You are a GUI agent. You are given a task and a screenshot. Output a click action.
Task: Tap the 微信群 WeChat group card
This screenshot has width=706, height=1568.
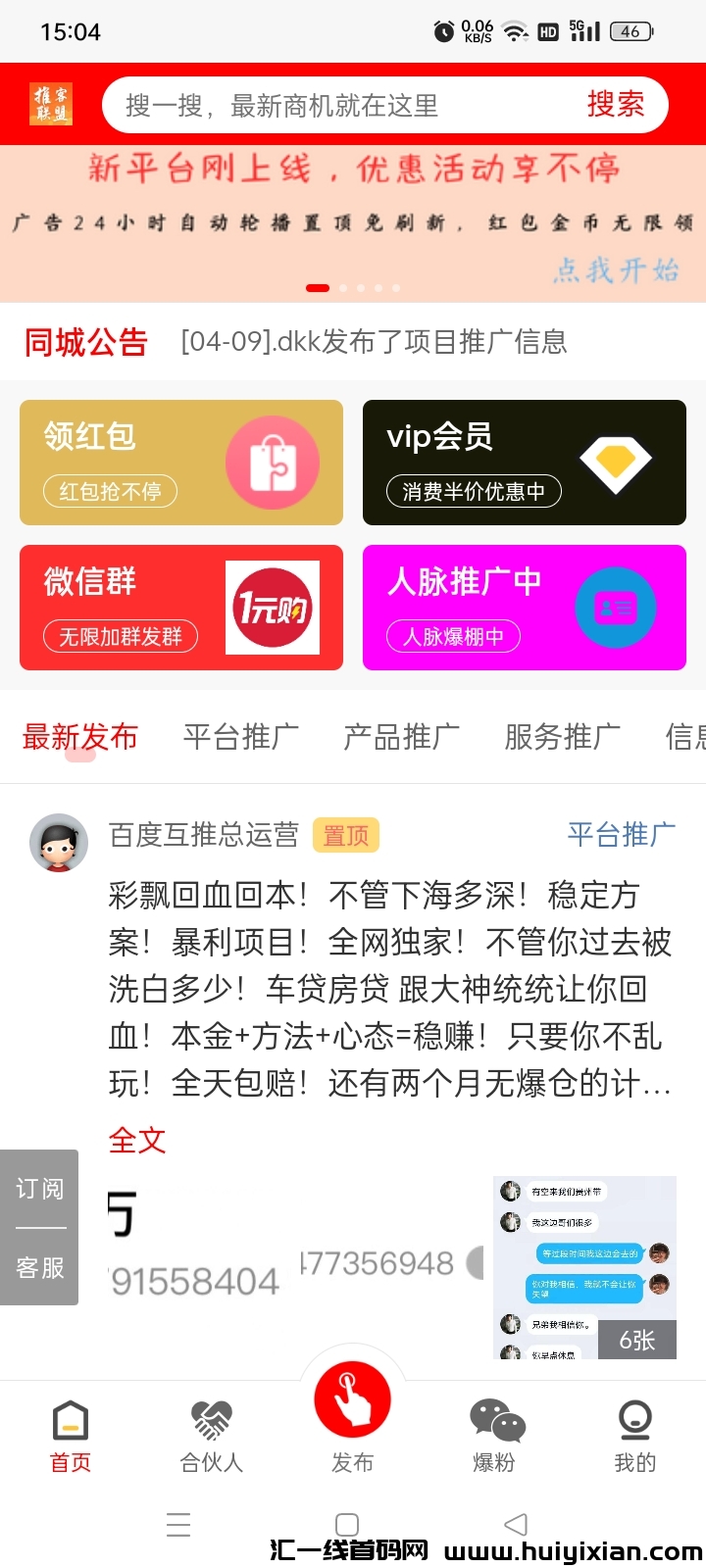[180, 607]
